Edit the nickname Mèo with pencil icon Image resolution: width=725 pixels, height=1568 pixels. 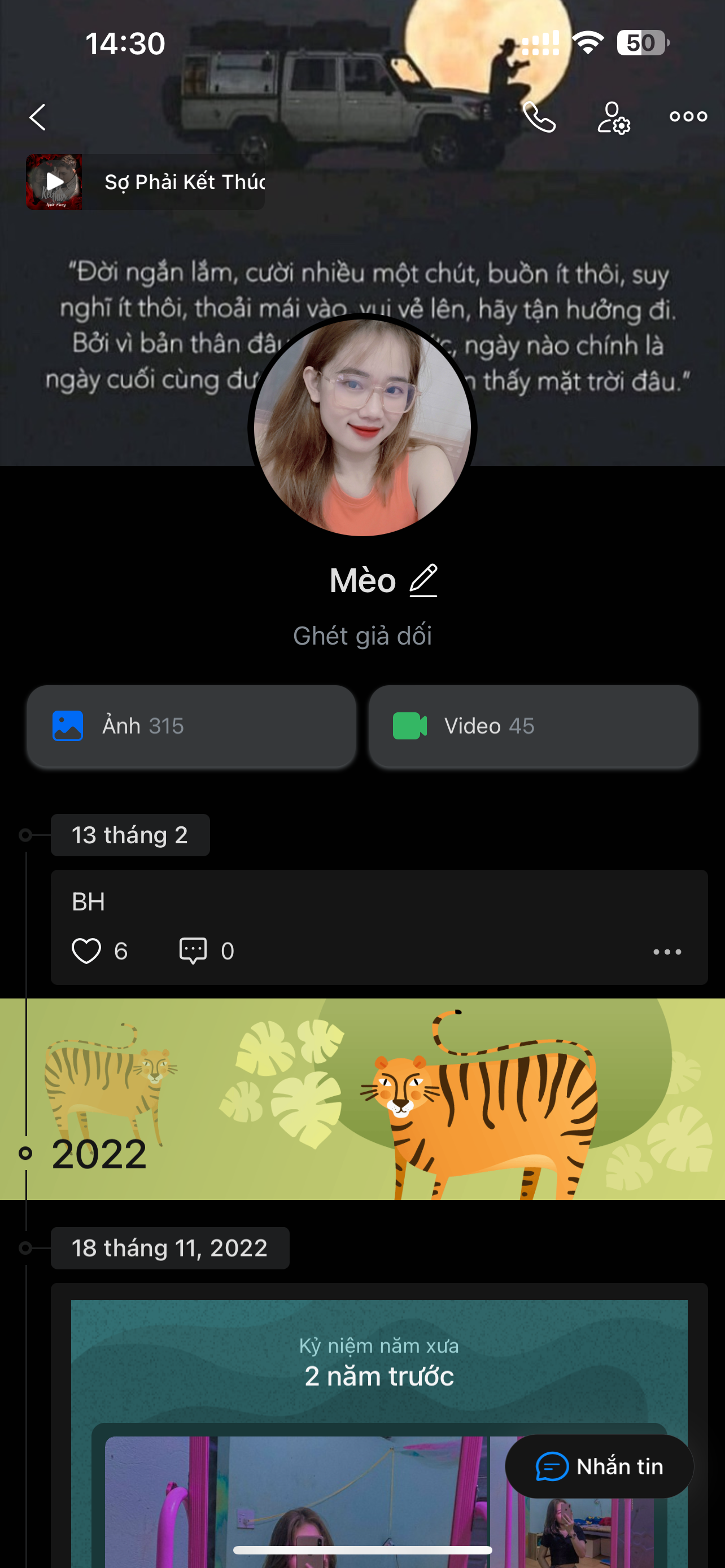pyautogui.click(x=423, y=580)
